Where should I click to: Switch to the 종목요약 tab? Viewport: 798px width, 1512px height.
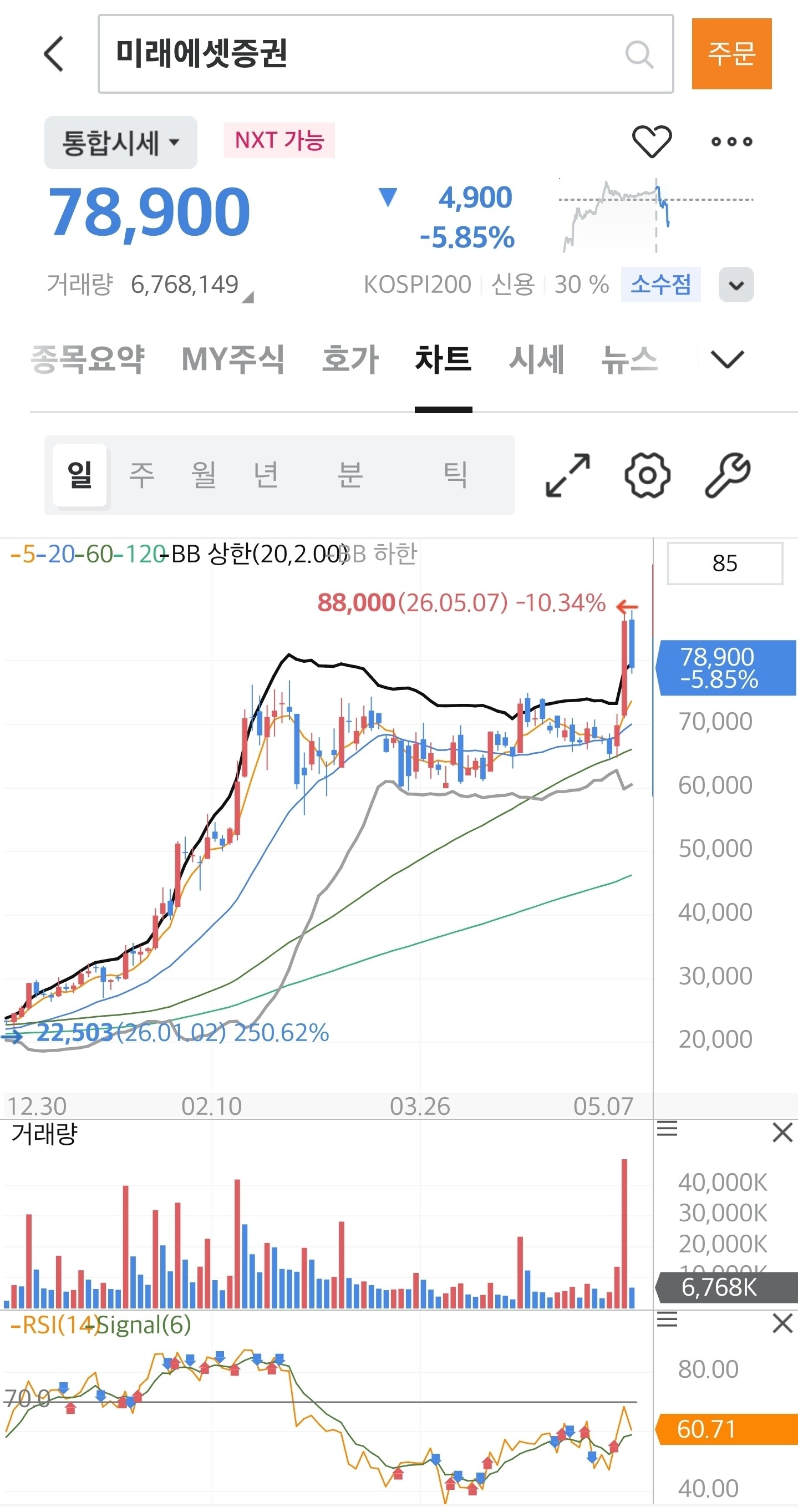coord(88,359)
